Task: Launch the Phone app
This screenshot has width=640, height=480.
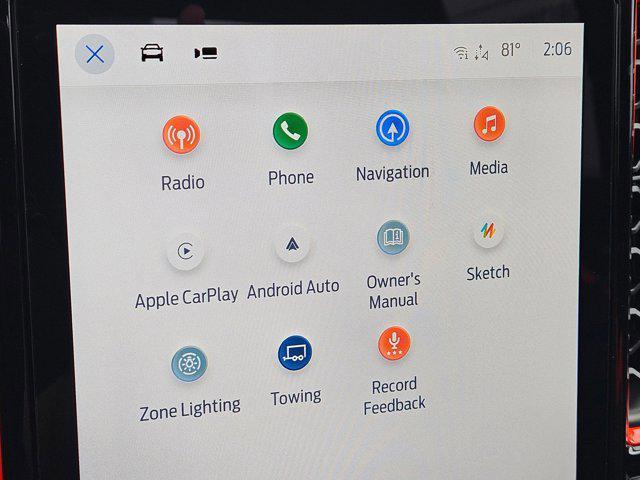Action: pos(290,131)
